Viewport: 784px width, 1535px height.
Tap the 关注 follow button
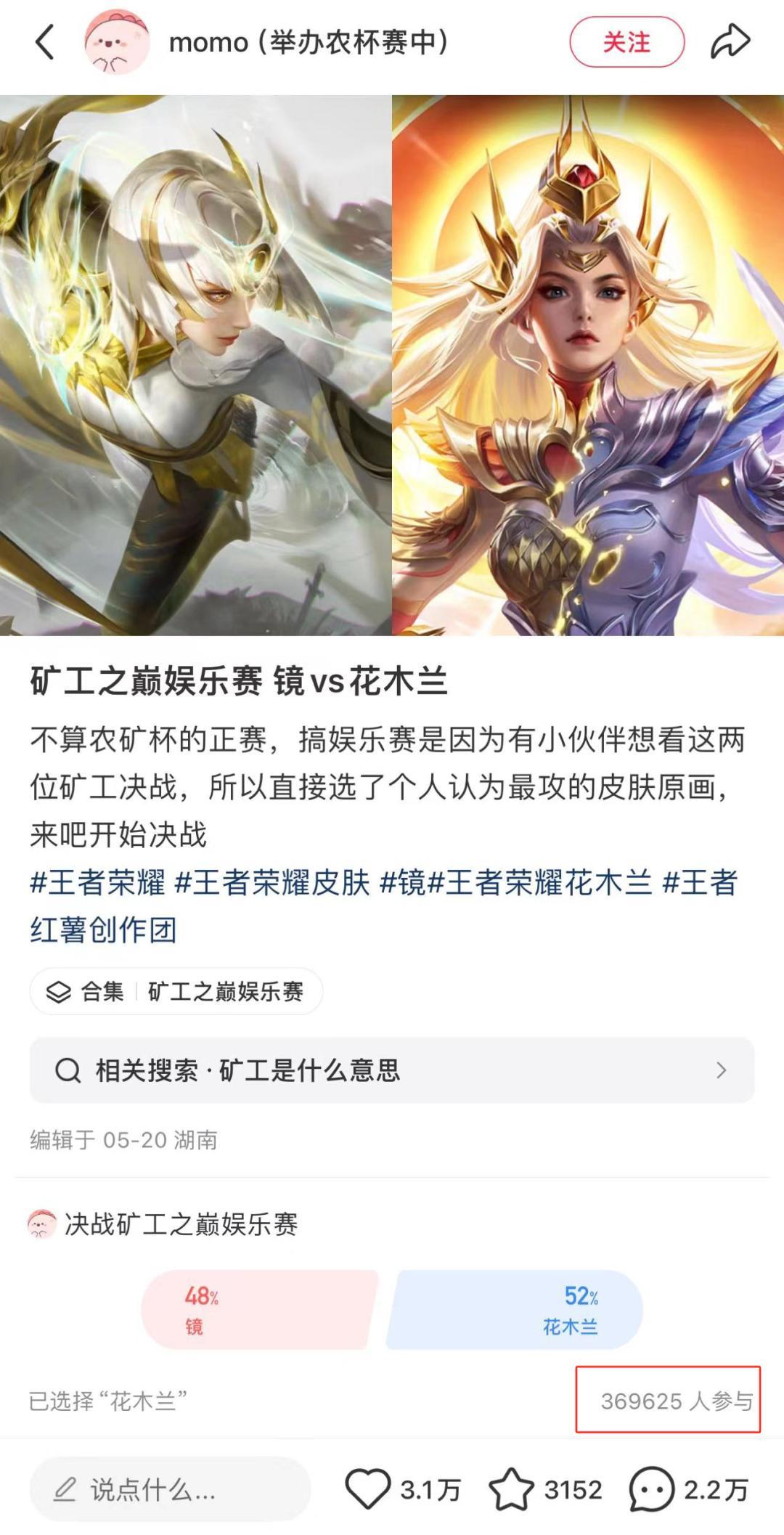tap(626, 42)
